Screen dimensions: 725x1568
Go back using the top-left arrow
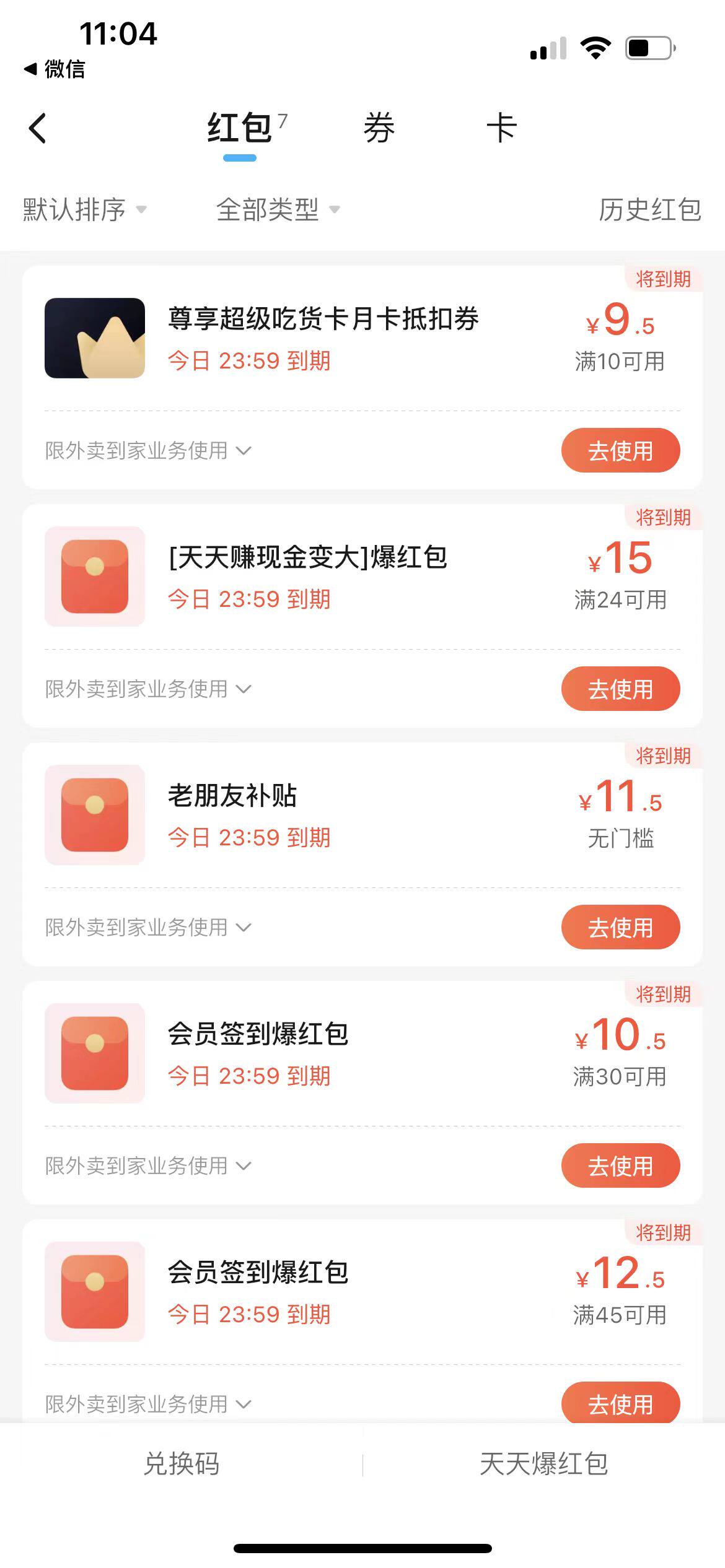tap(38, 129)
